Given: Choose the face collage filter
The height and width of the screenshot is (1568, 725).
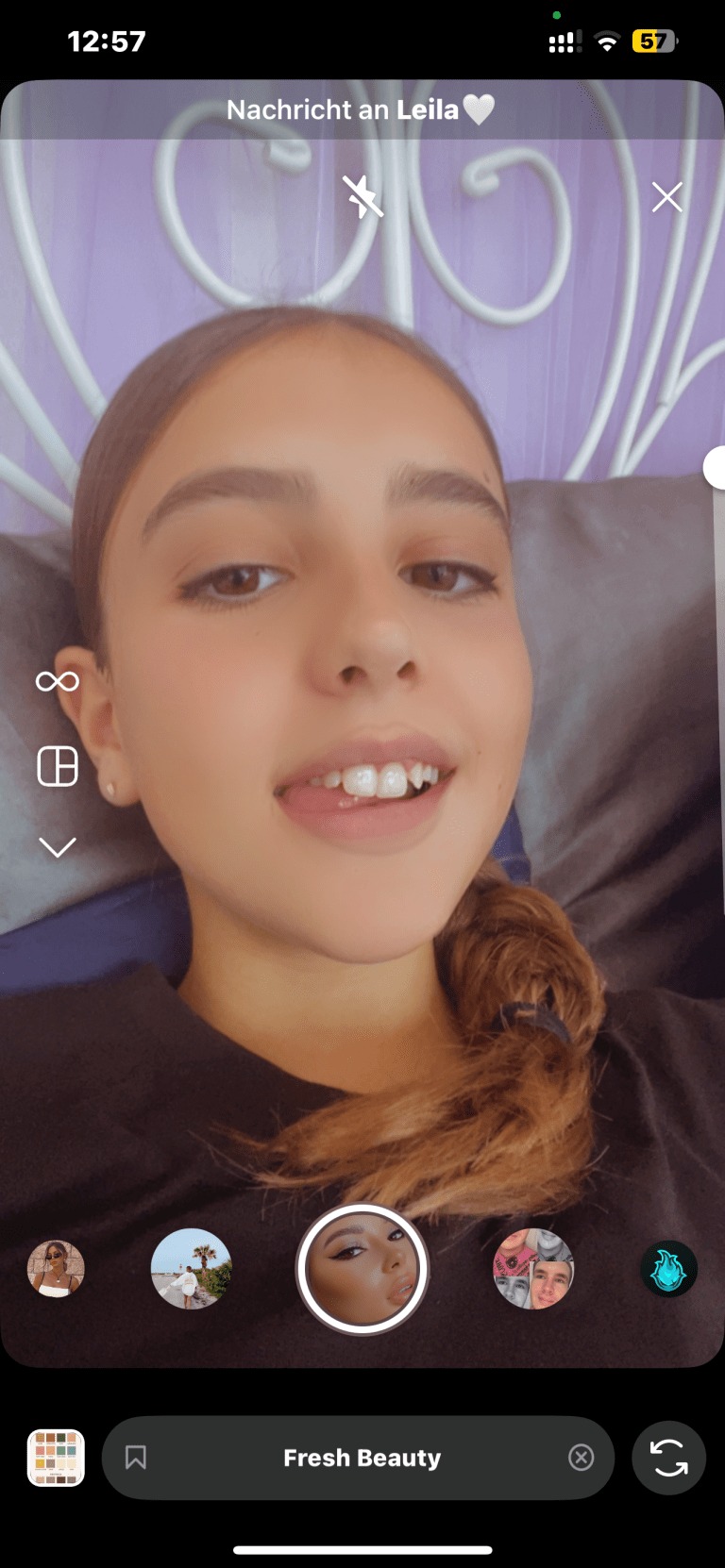Looking at the screenshot, I should tap(532, 1269).
